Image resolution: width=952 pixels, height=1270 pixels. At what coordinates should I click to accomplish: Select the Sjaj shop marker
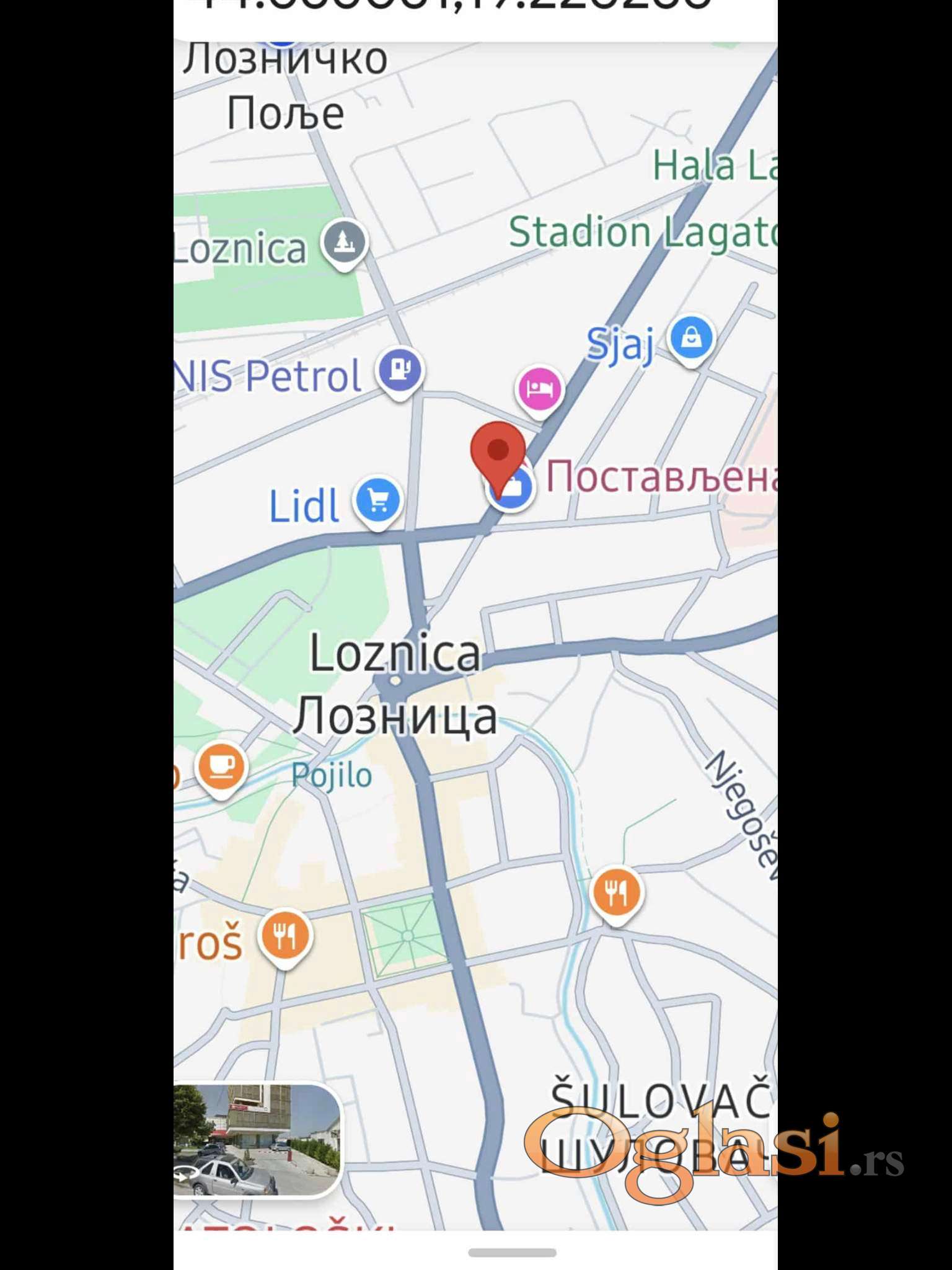[692, 339]
